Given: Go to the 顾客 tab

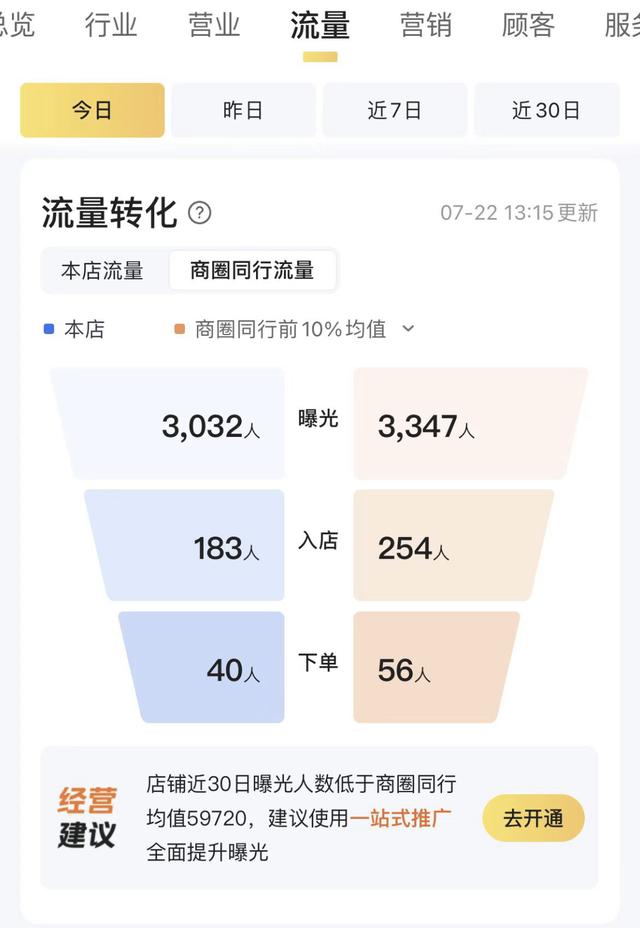Looking at the screenshot, I should 528,25.
